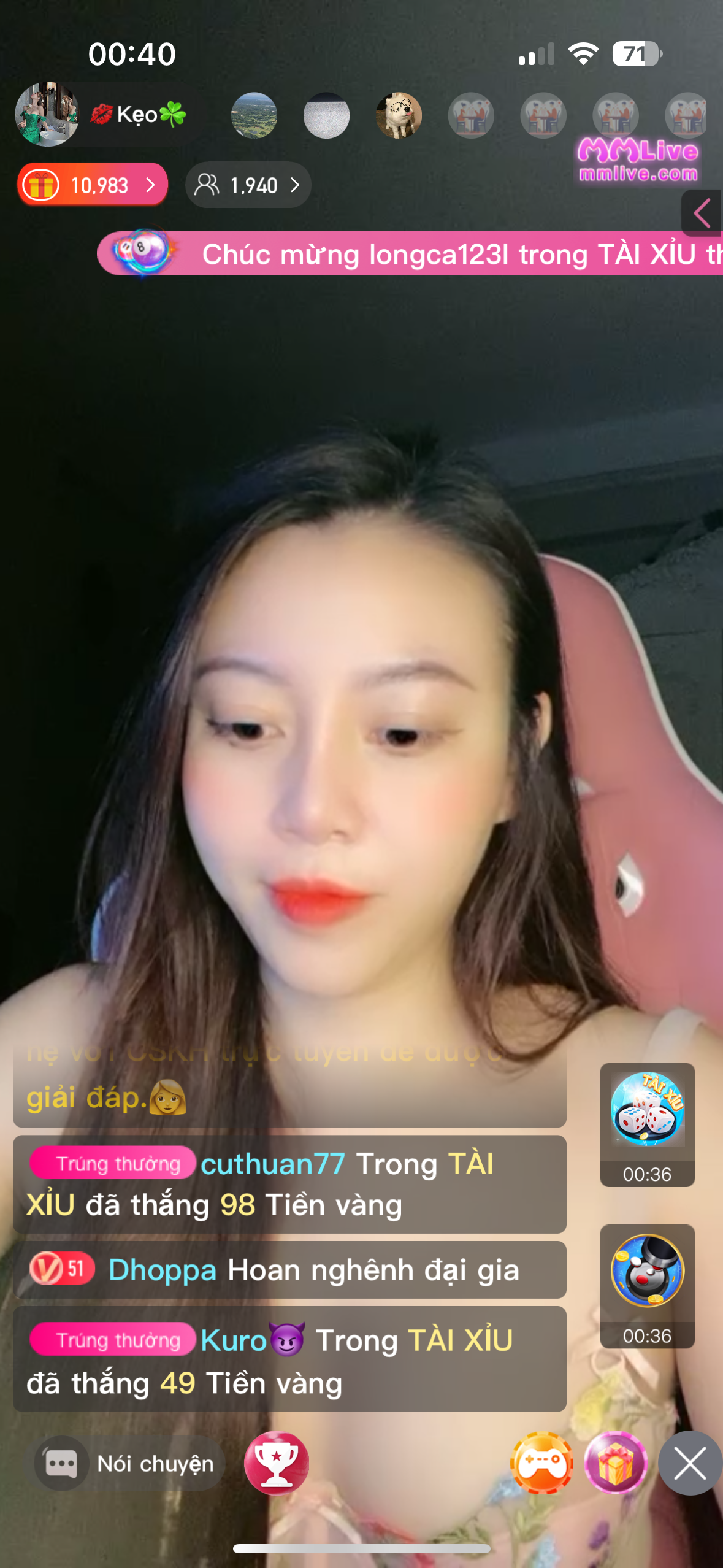Send a gift with the gift box

pyautogui.click(x=615, y=1464)
